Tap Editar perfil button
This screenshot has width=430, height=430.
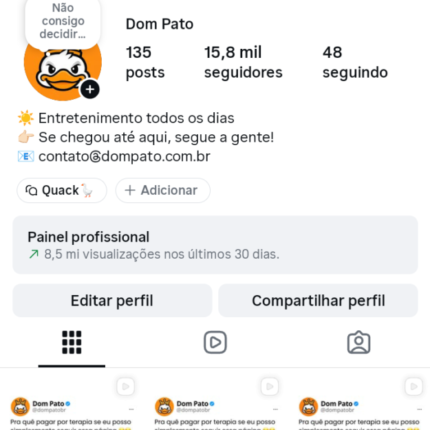pyautogui.click(x=112, y=300)
